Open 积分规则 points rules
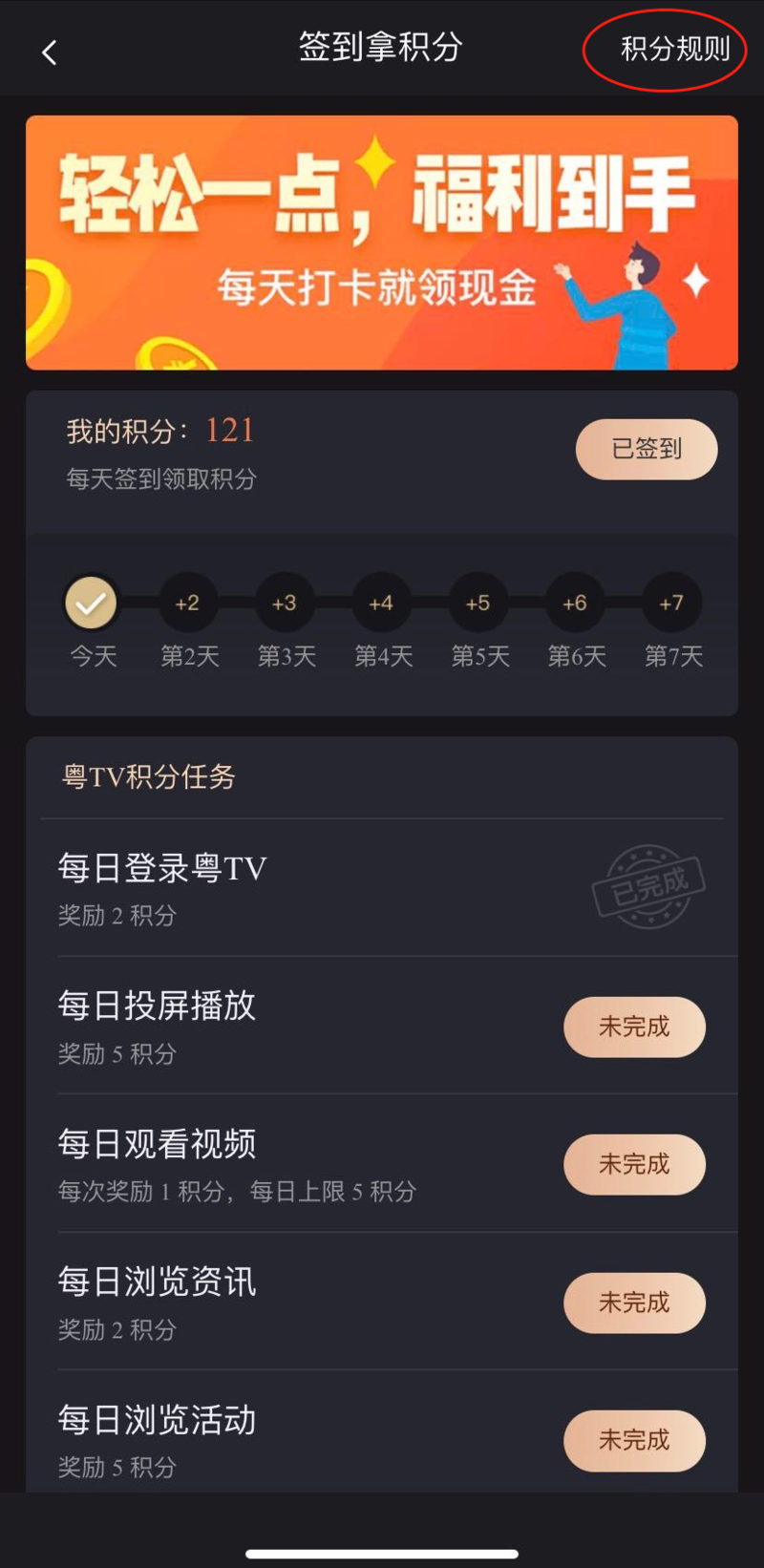Screen dimensions: 764x1568 [x=674, y=49]
